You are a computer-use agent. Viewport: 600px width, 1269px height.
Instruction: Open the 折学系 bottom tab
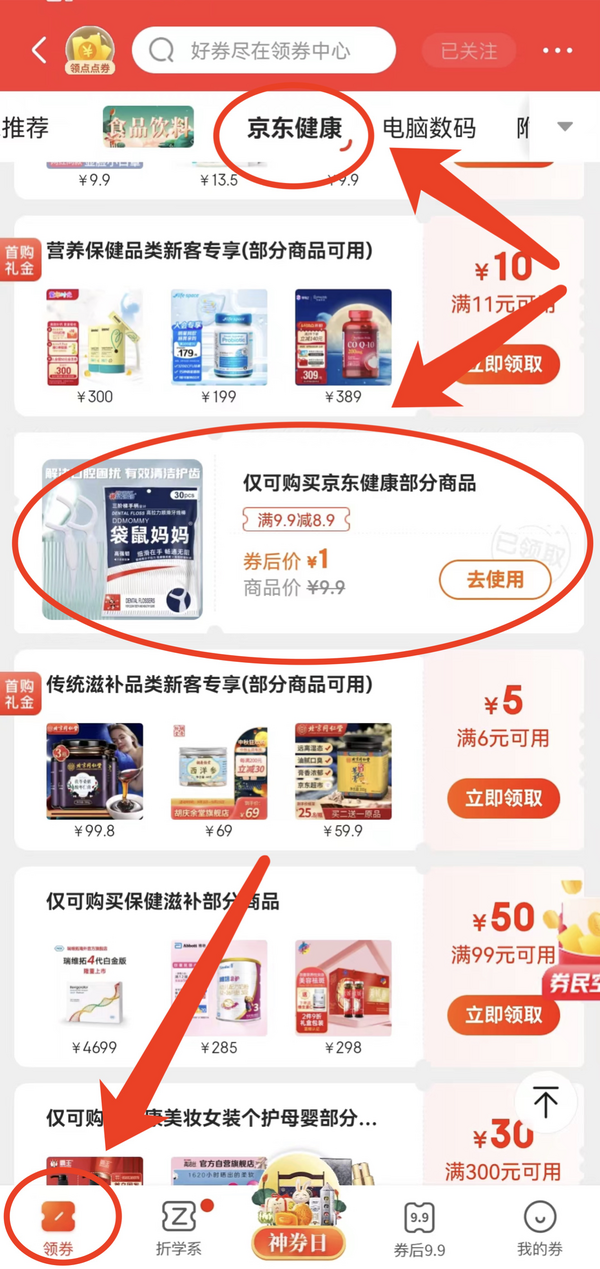(x=181, y=1227)
